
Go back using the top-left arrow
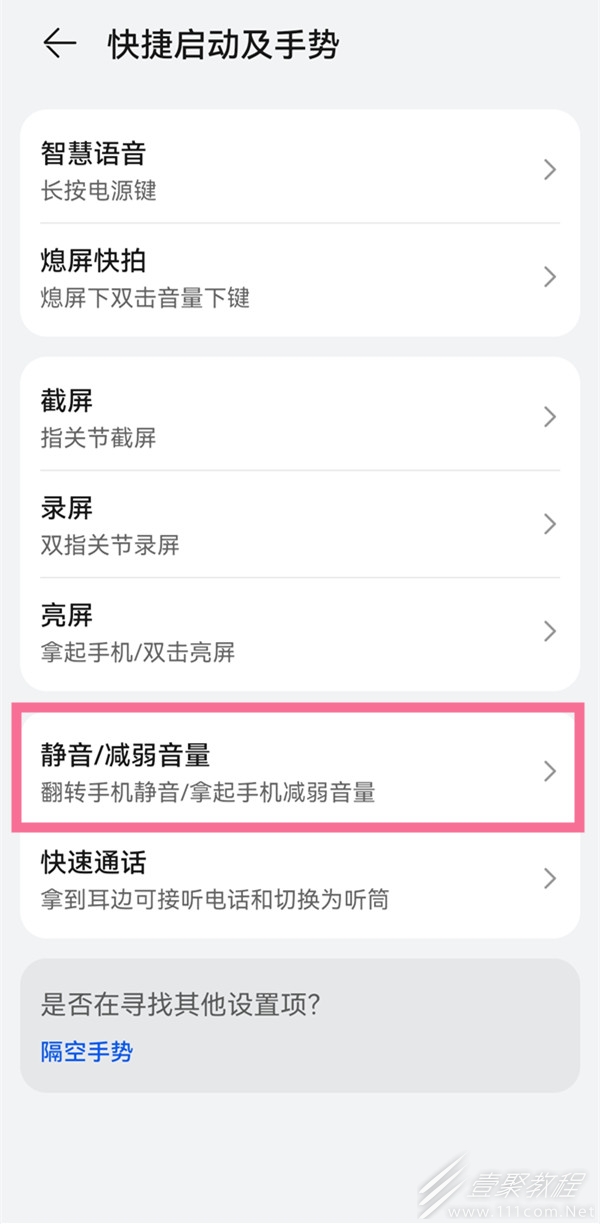click(60, 45)
